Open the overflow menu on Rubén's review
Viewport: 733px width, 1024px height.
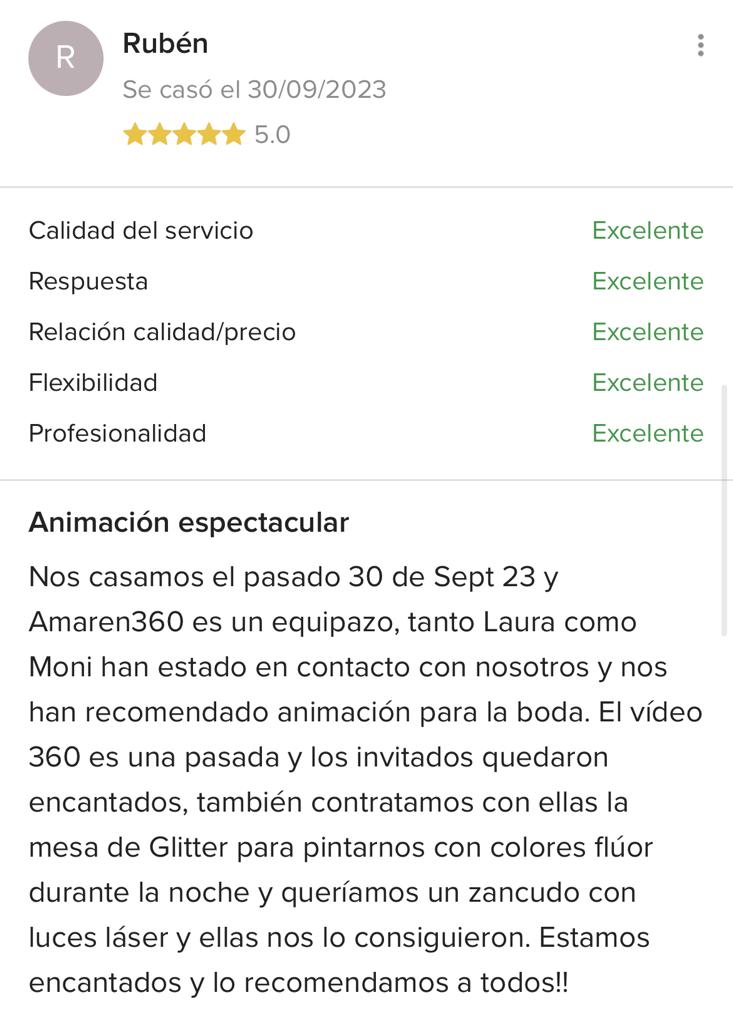coord(700,45)
